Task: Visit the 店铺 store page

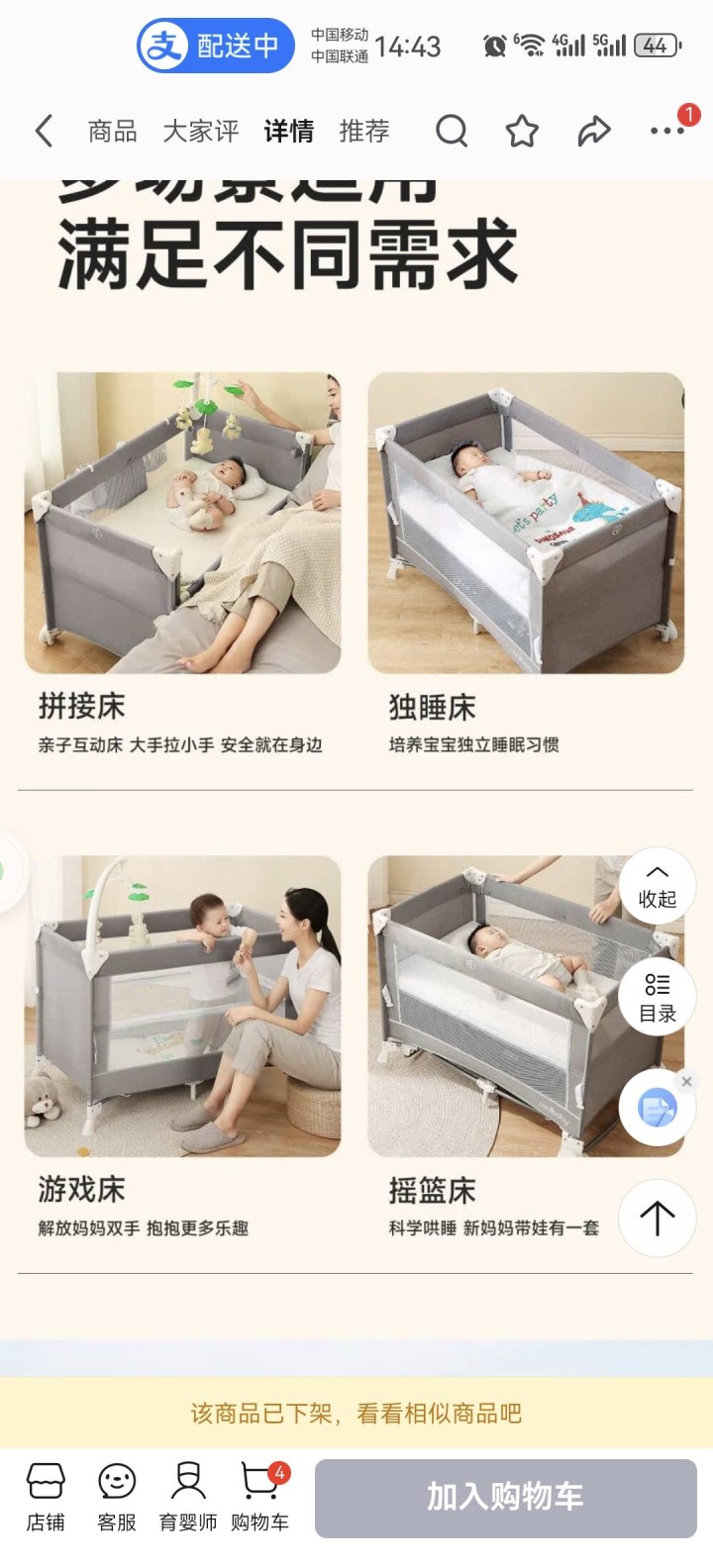Action: pos(46,1497)
